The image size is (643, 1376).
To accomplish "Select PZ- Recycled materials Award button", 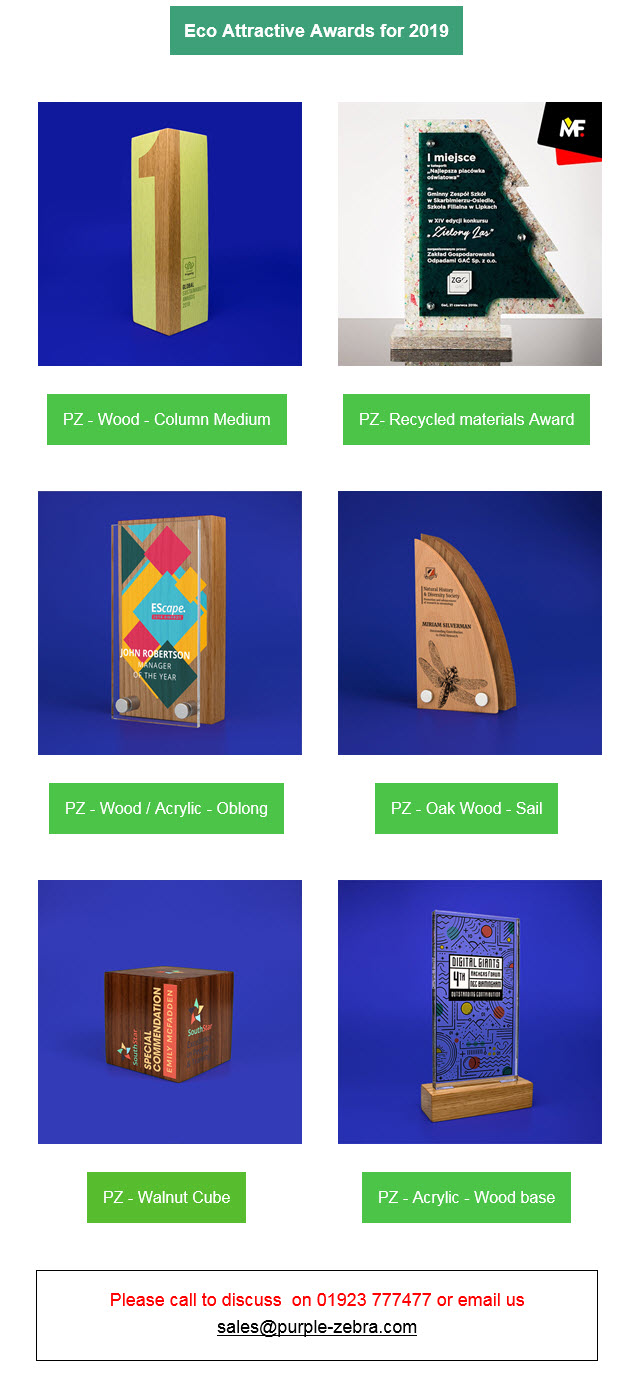I will [466, 419].
